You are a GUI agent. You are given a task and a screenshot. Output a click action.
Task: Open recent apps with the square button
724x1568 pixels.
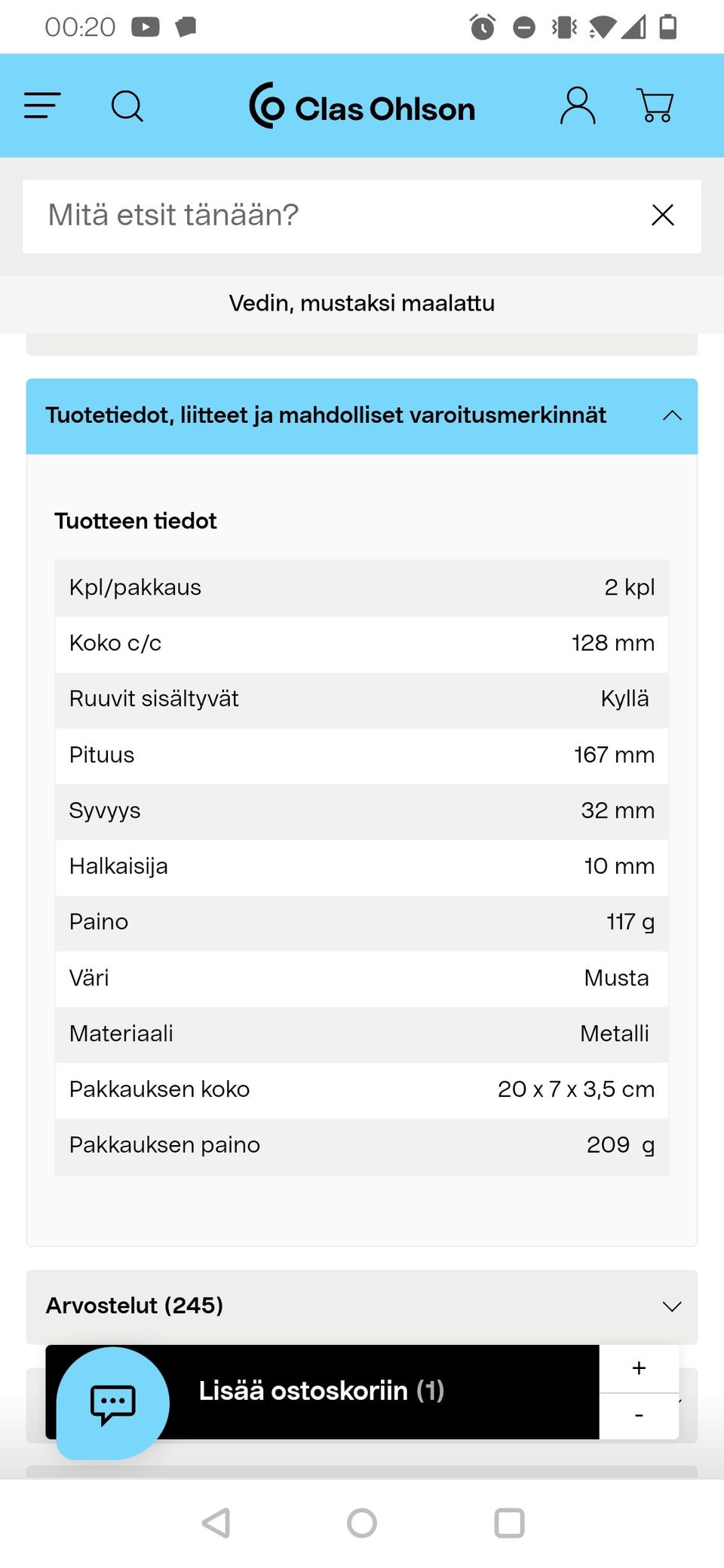(x=508, y=1522)
